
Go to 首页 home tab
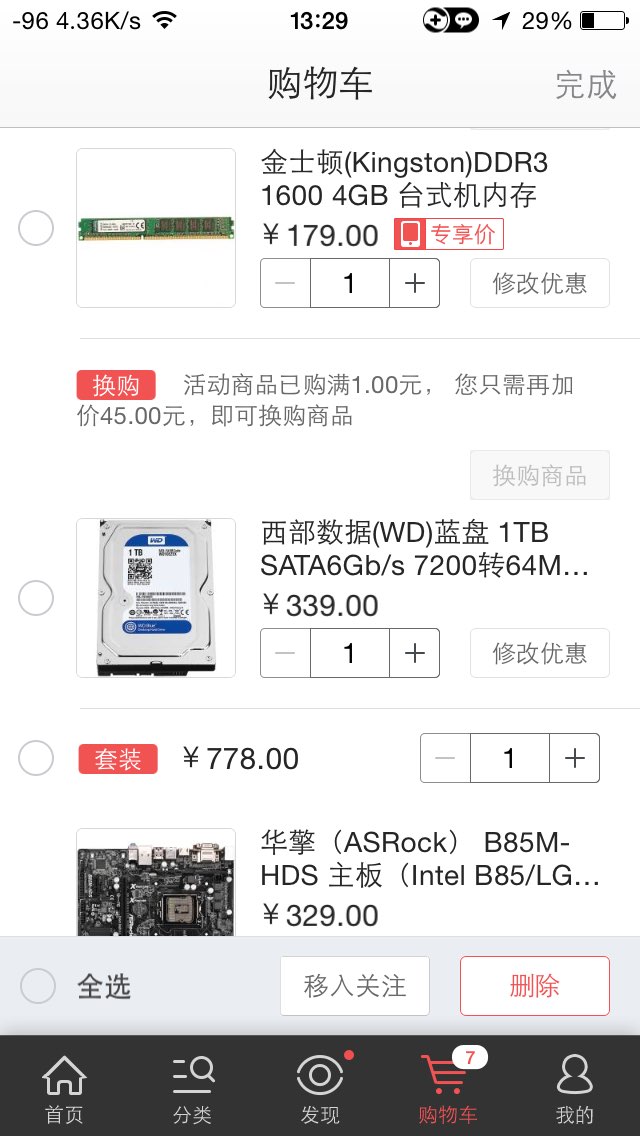coord(64,1088)
